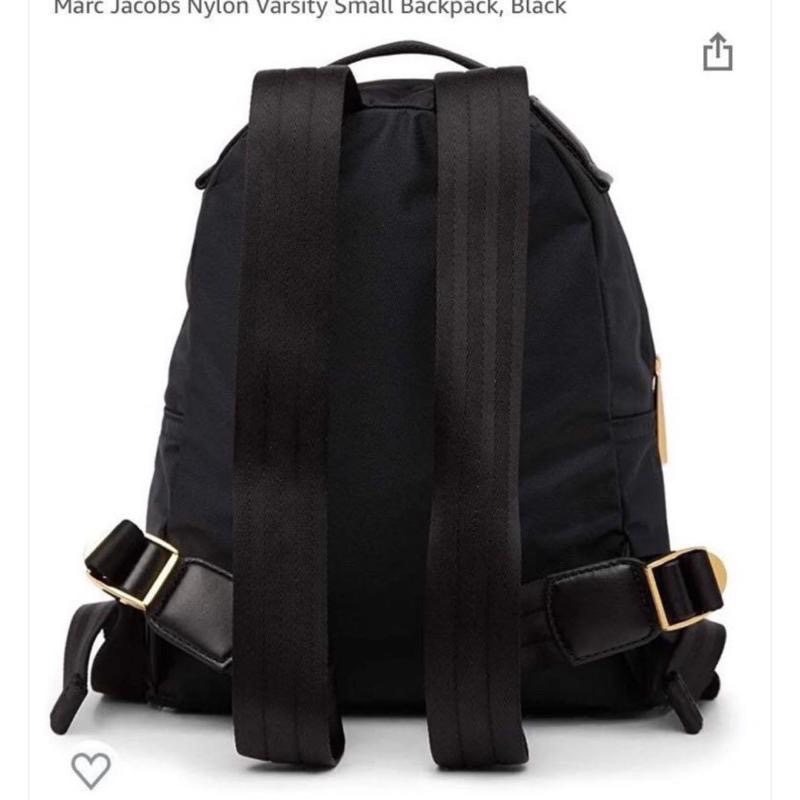Open the backpack product photo

pyautogui.click(x=400, y=400)
